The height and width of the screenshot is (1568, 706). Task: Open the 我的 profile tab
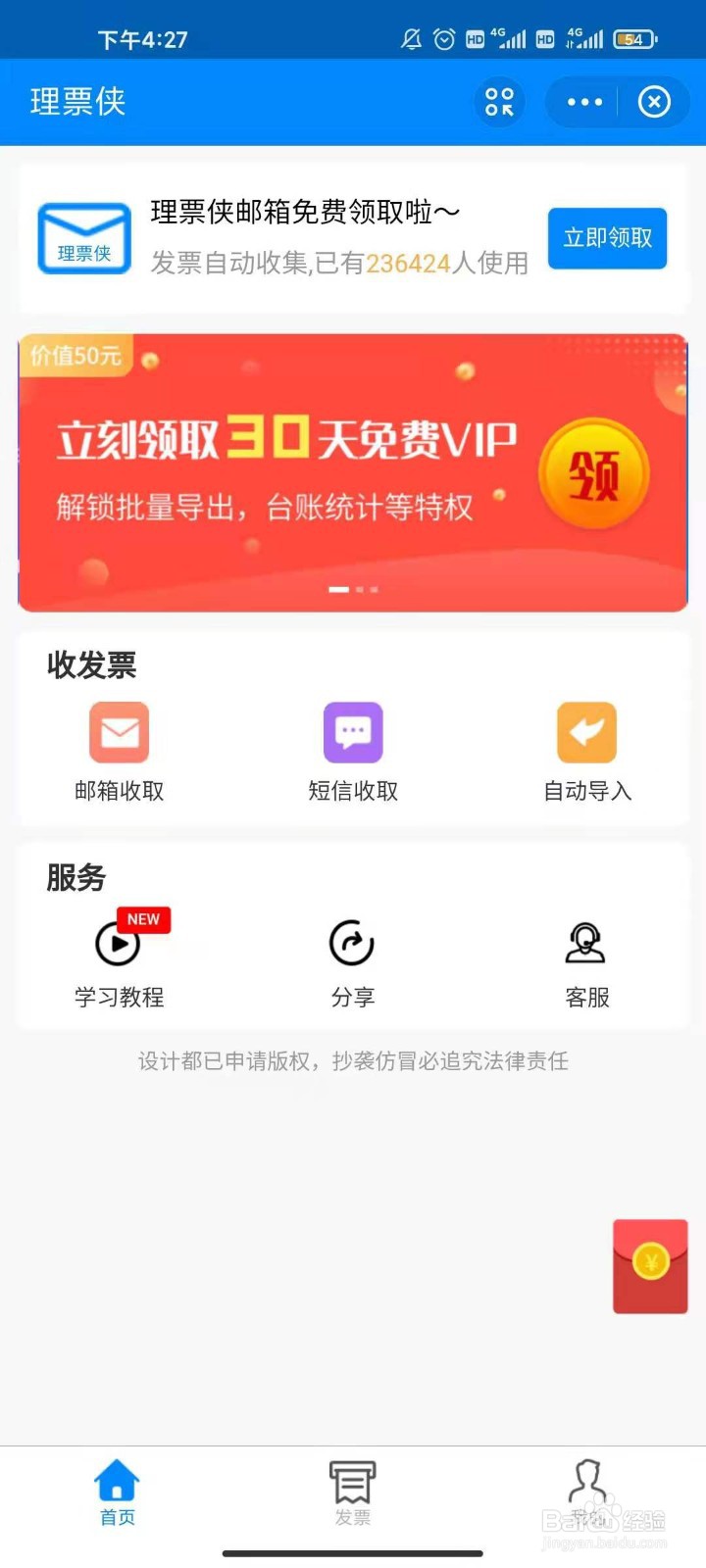click(x=587, y=1494)
